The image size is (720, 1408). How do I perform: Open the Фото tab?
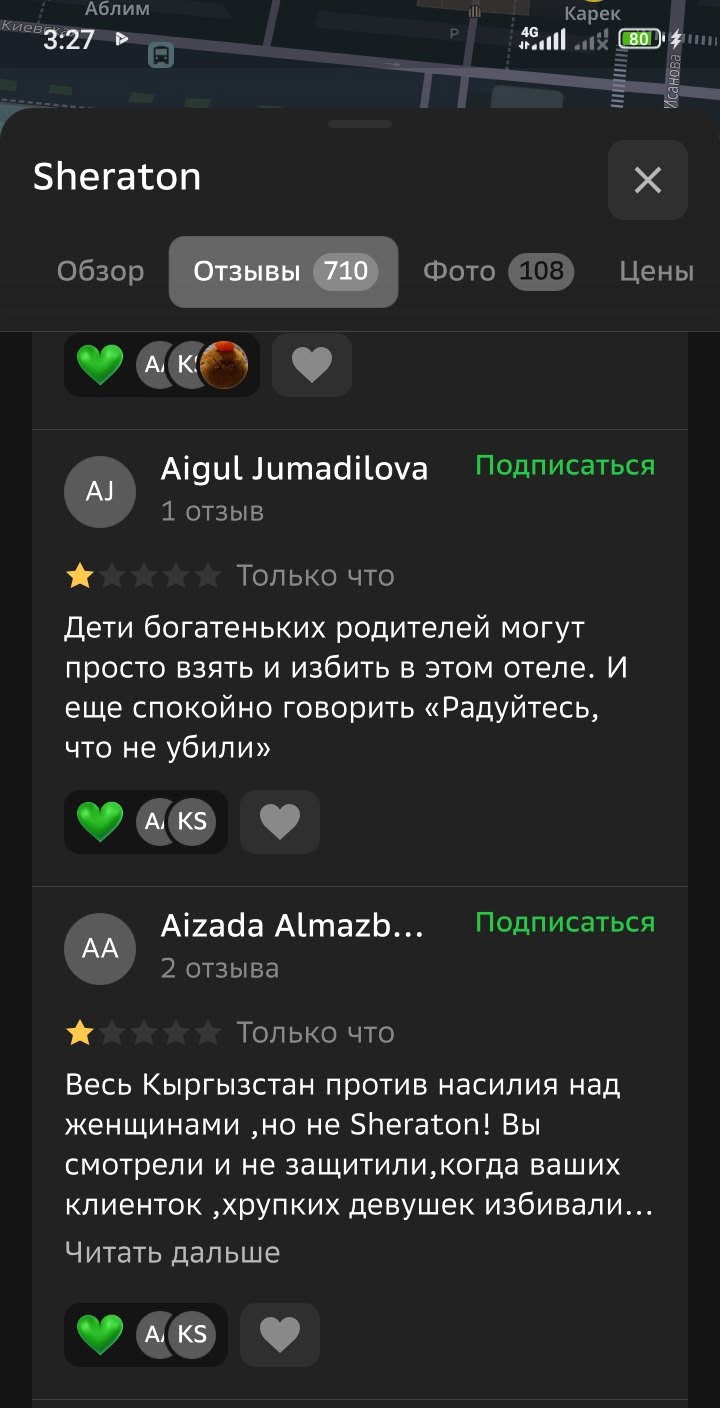tap(497, 271)
